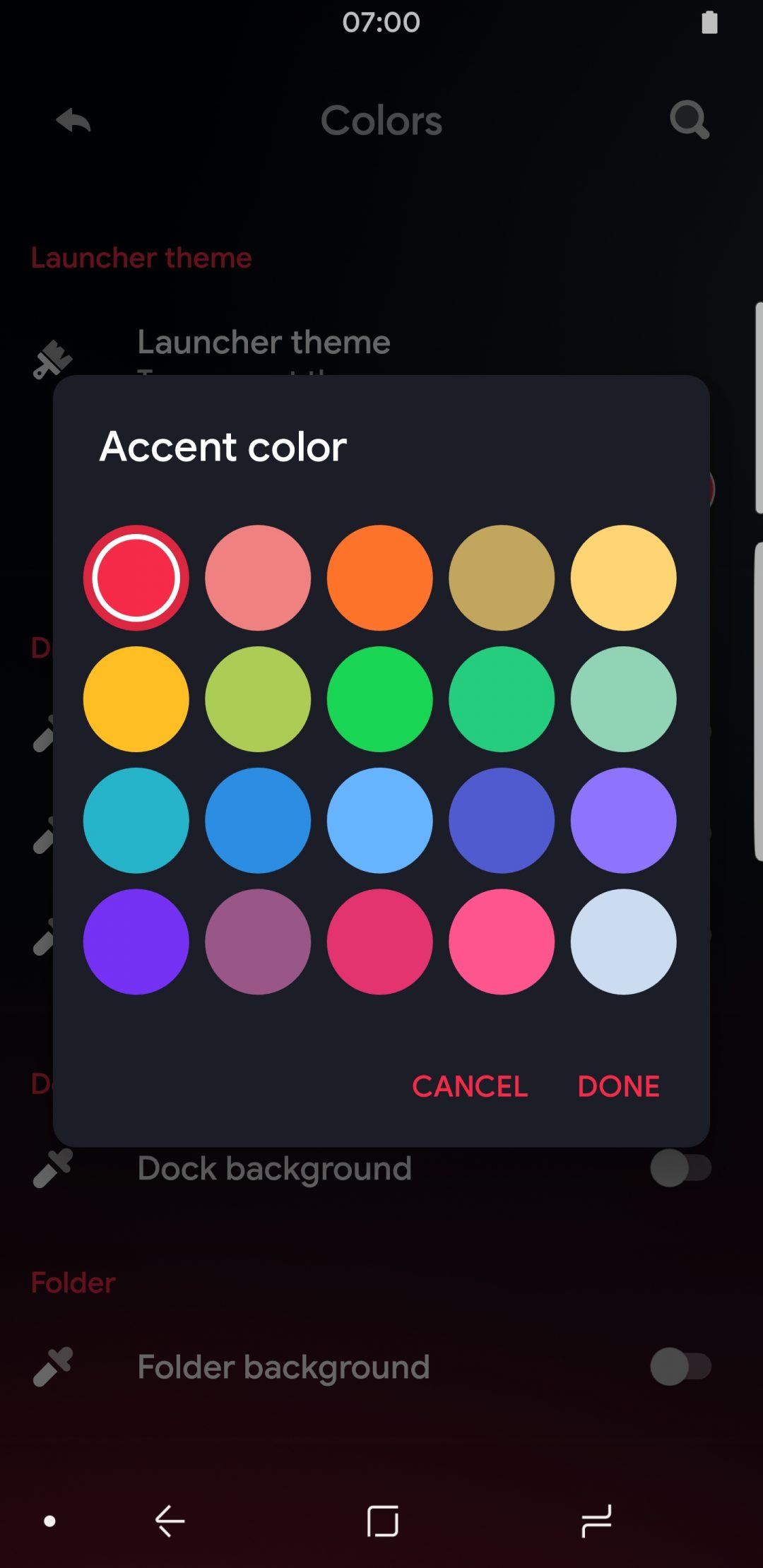This screenshot has height=1568, width=763.
Task: Select the orange accent color swatch
Action: (380, 578)
